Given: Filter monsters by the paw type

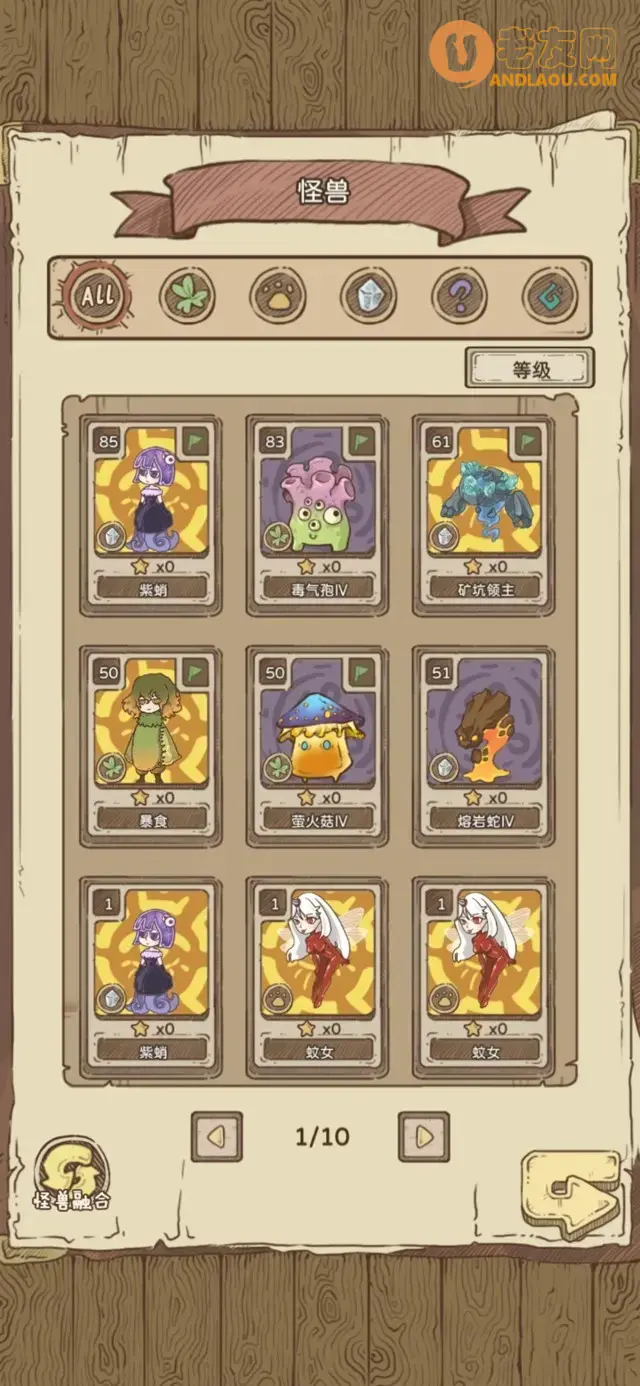Looking at the screenshot, I should (277, 295).
